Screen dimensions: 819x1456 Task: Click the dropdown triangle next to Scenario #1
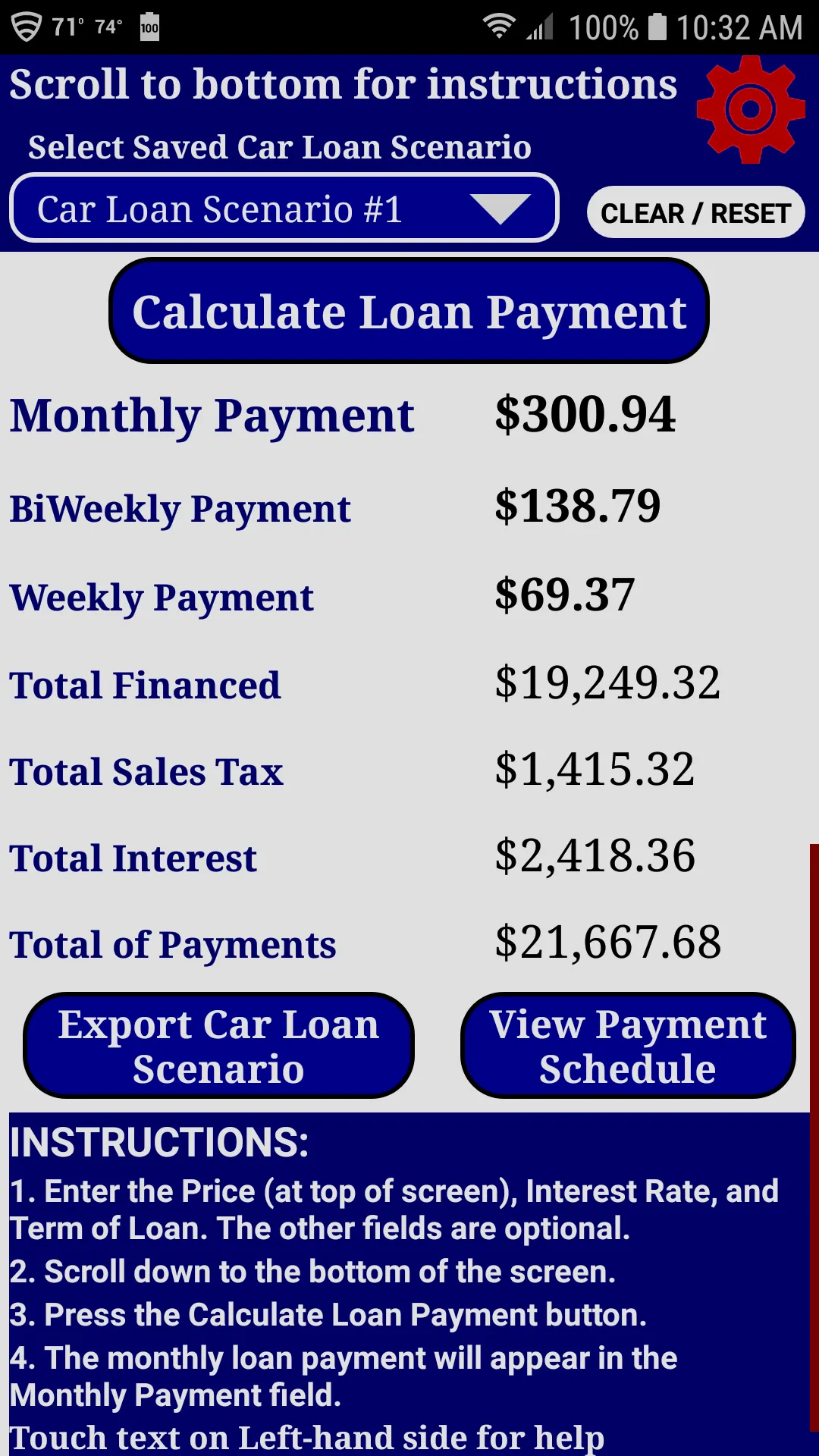[500, 208]
